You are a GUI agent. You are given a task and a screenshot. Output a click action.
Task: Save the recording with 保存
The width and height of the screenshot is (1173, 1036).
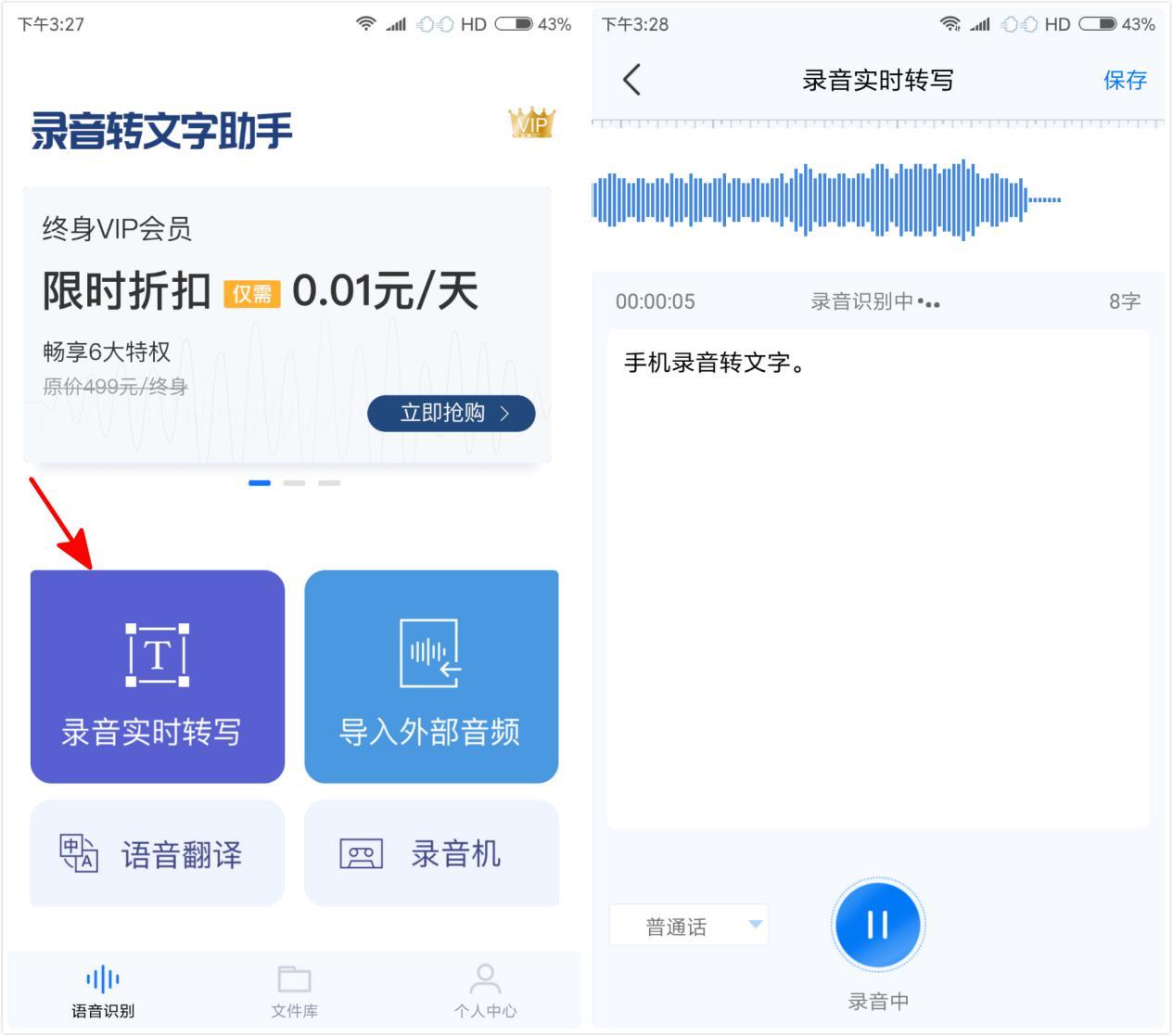point(1125,81)
